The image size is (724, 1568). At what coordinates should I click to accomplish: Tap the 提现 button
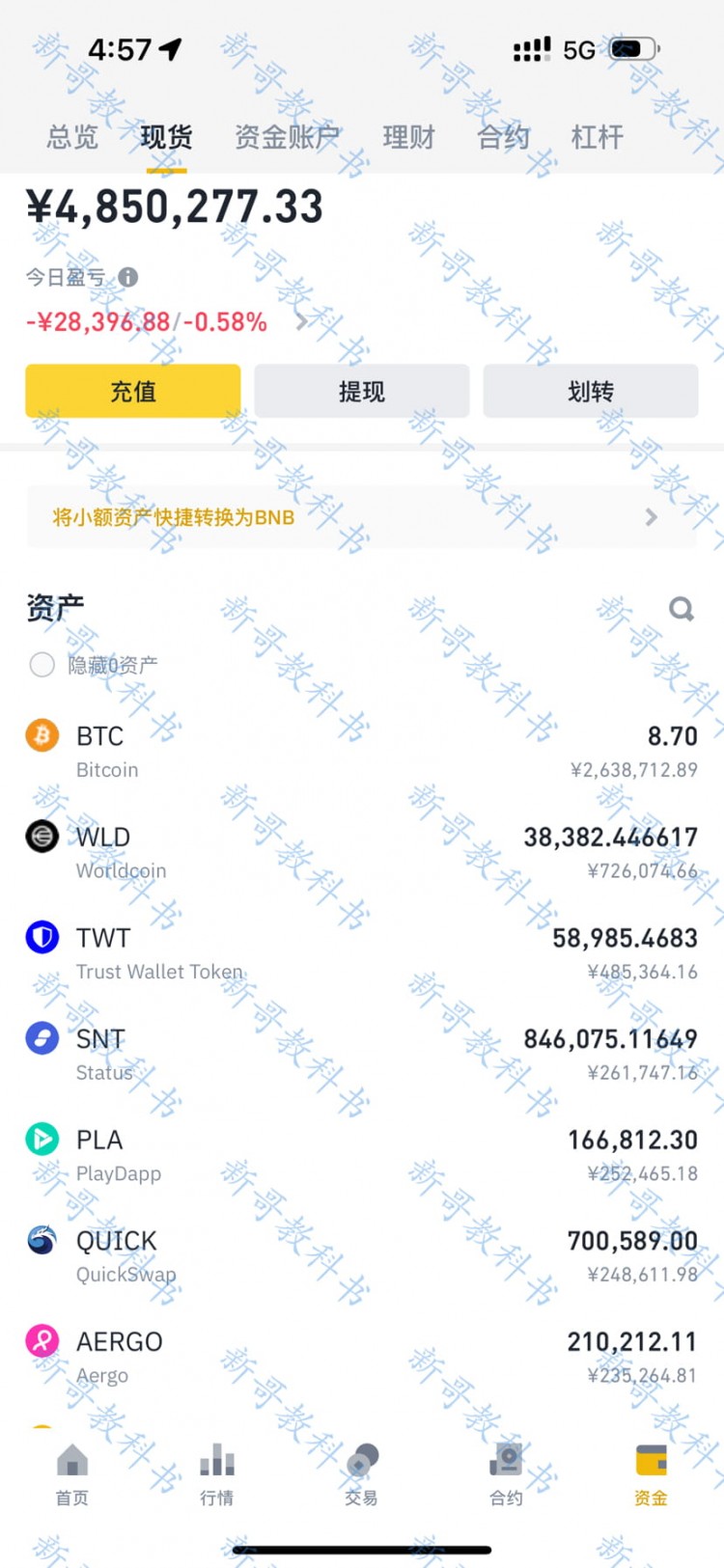click(362, 391)
